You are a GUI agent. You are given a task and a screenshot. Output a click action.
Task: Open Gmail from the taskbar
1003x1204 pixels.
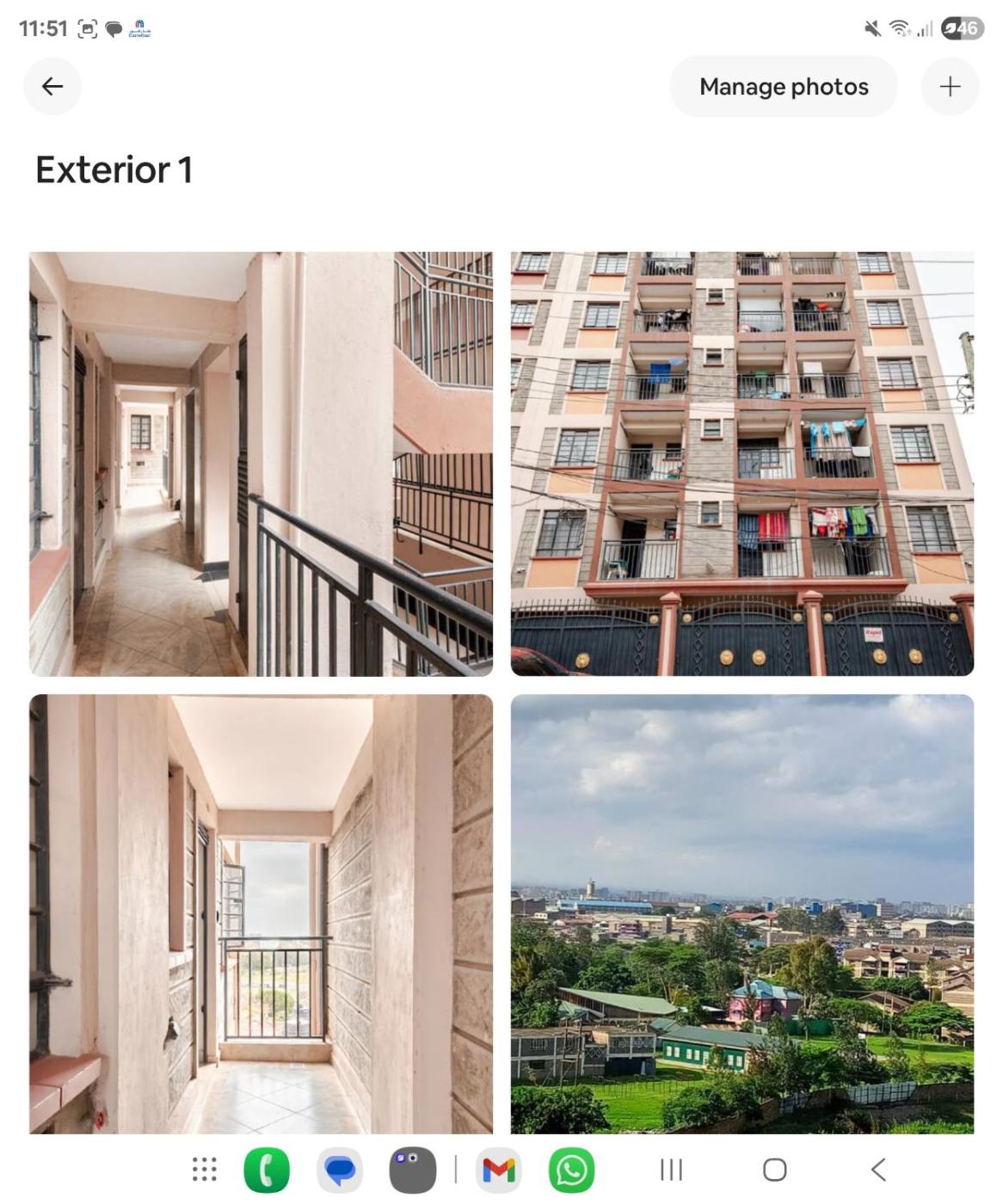pyautogui.click(x=499, y=1170)
